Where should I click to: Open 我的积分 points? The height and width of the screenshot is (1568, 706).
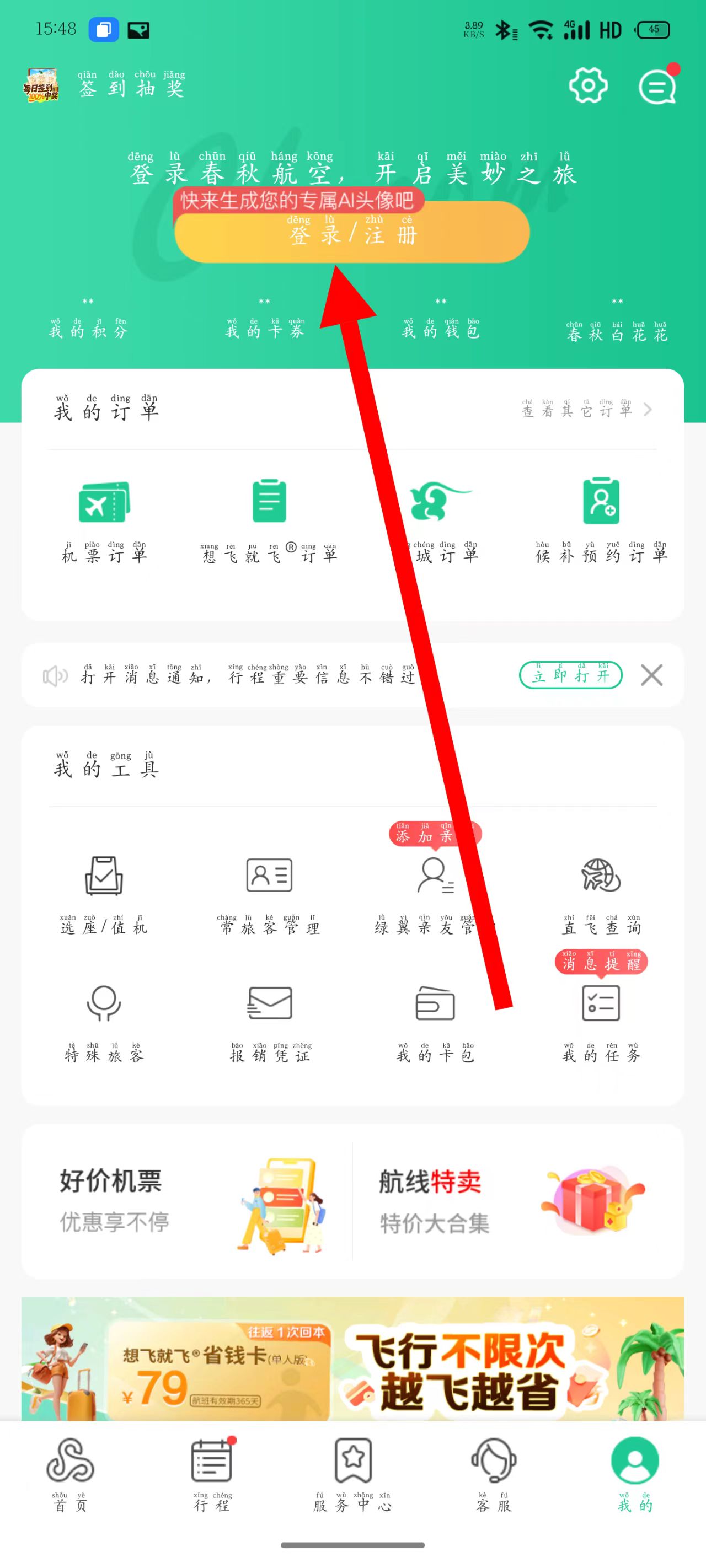point(88,321)
